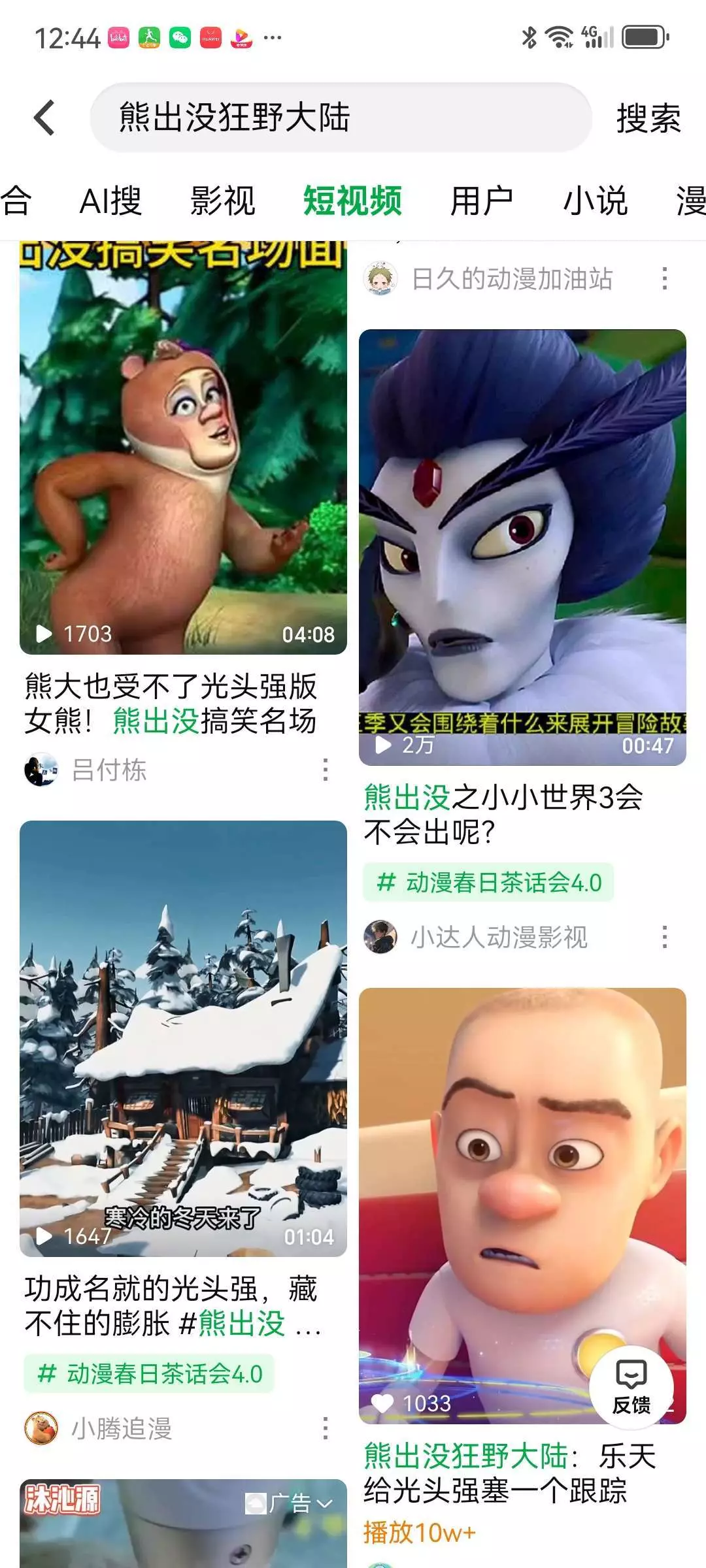
Task: Open more options next to 吕付栋
Action: 326,770
